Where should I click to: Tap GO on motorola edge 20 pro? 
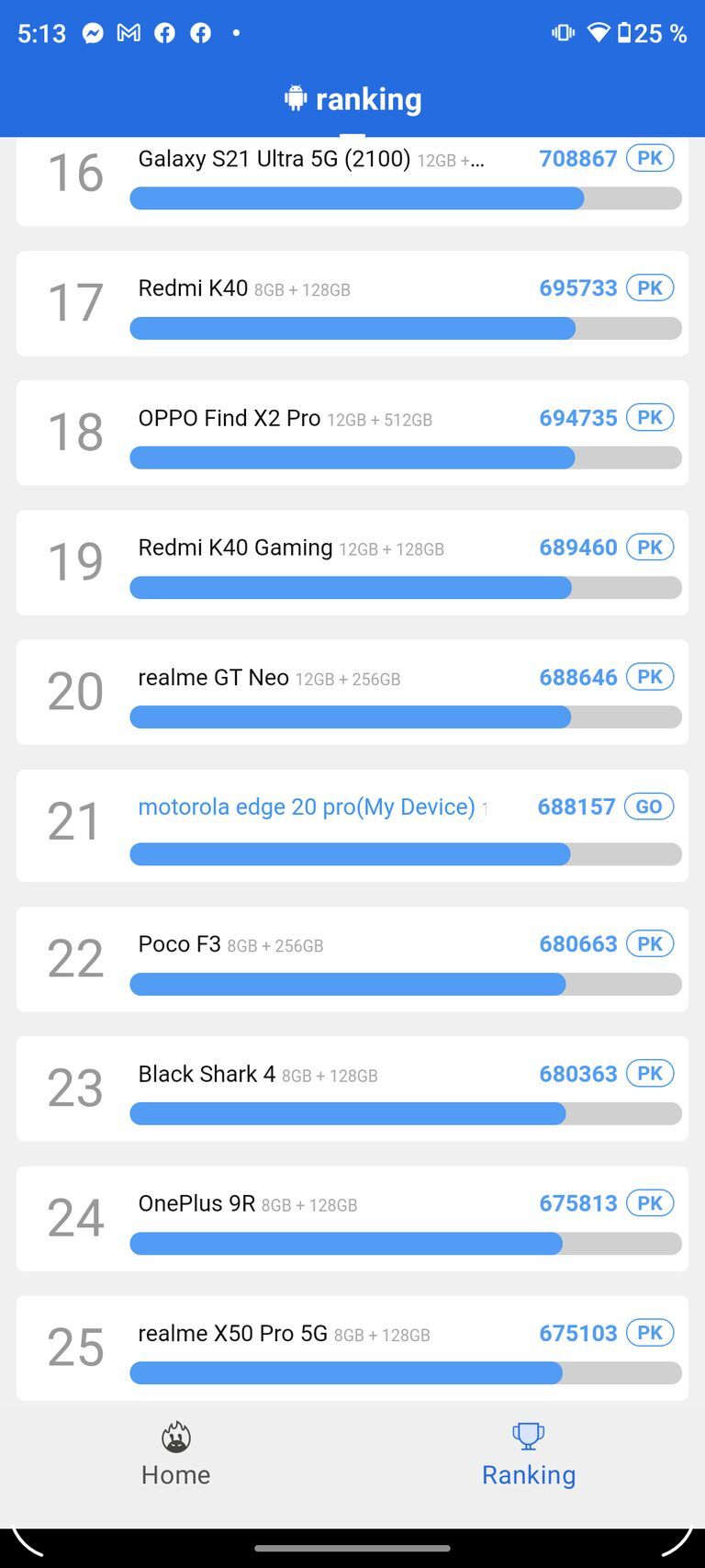[649, 807]
